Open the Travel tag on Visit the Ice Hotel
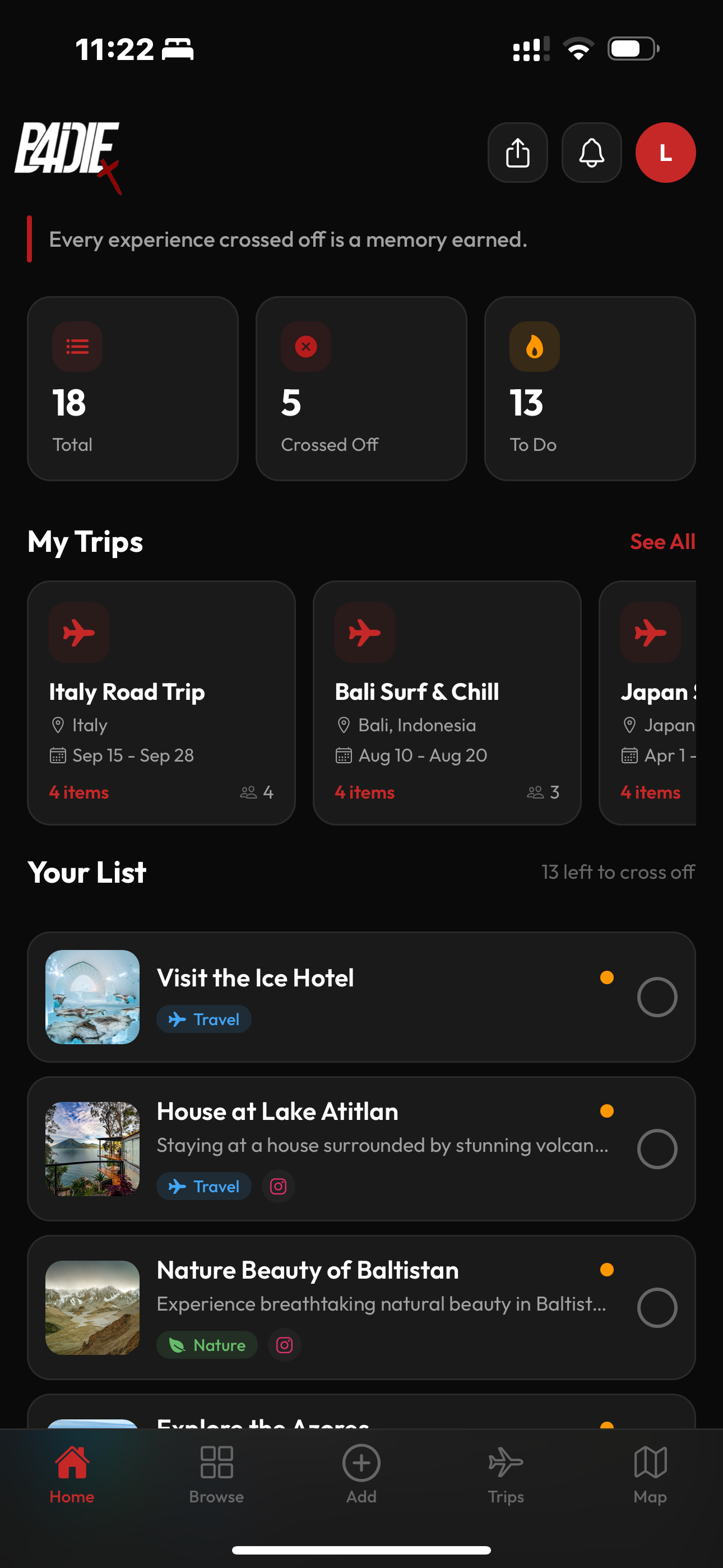This screenshot has width=723, height=1568. pyautogui.click(x=204, y=1019)
